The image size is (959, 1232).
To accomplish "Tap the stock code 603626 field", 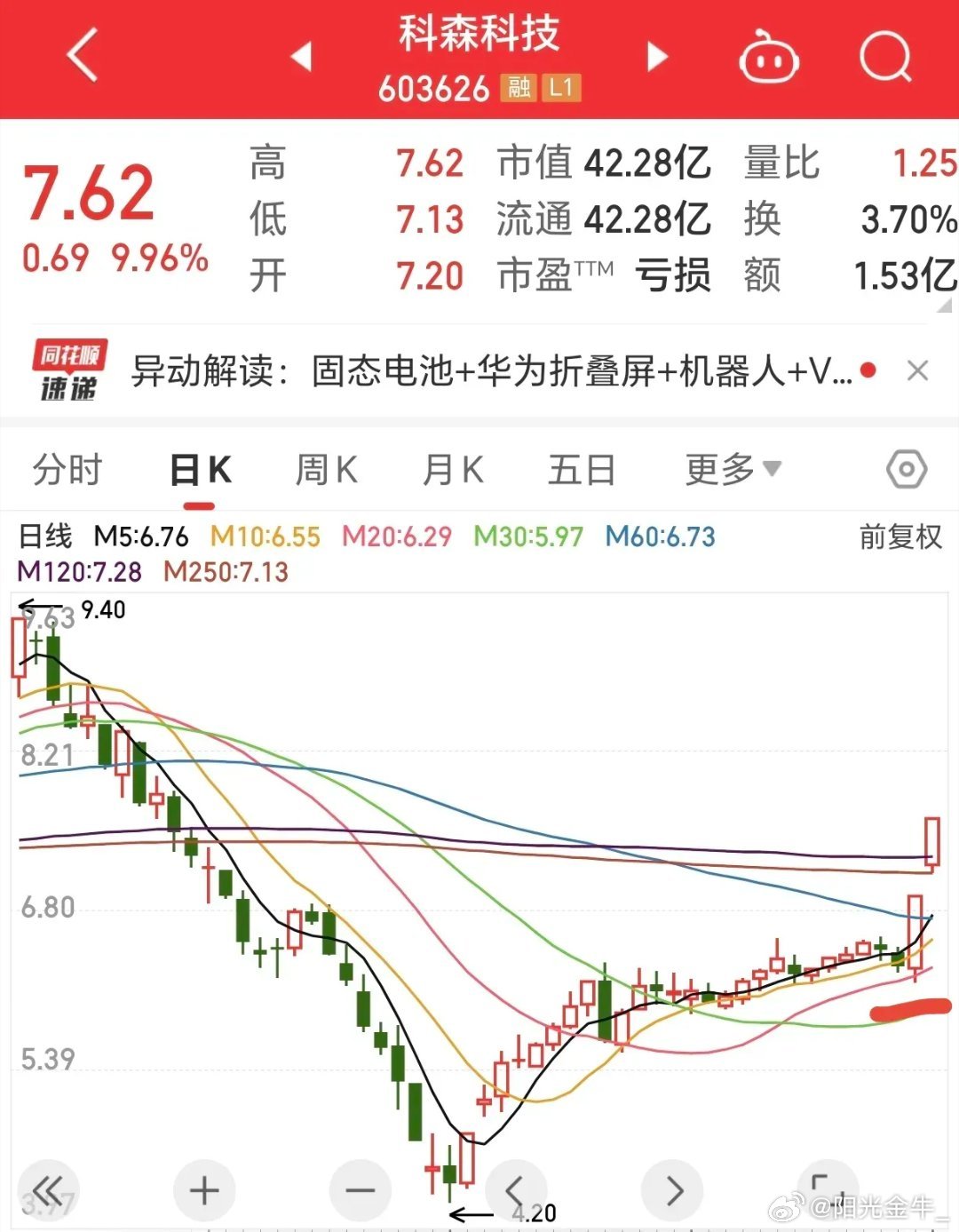I will coord(434,89).
